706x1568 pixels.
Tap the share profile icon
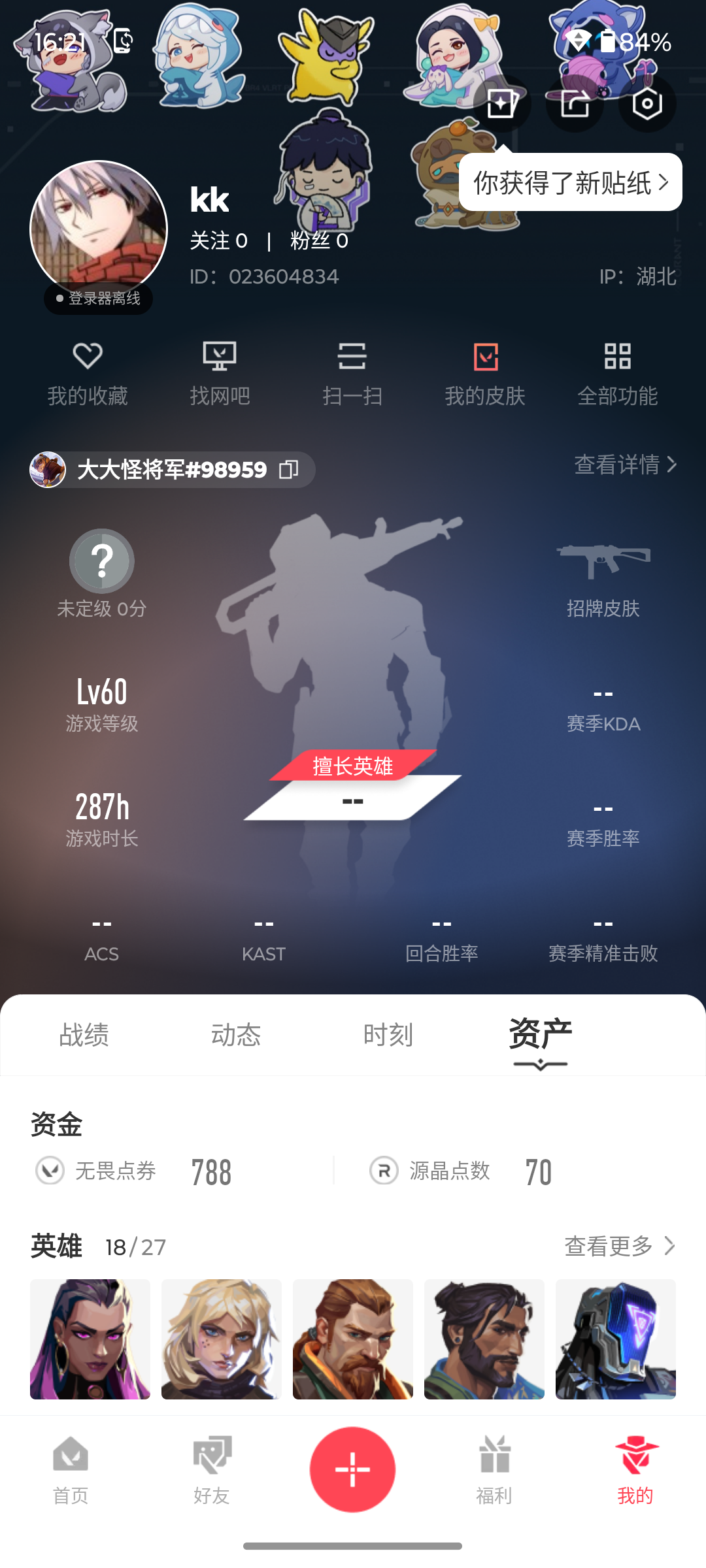pos(575,104)
